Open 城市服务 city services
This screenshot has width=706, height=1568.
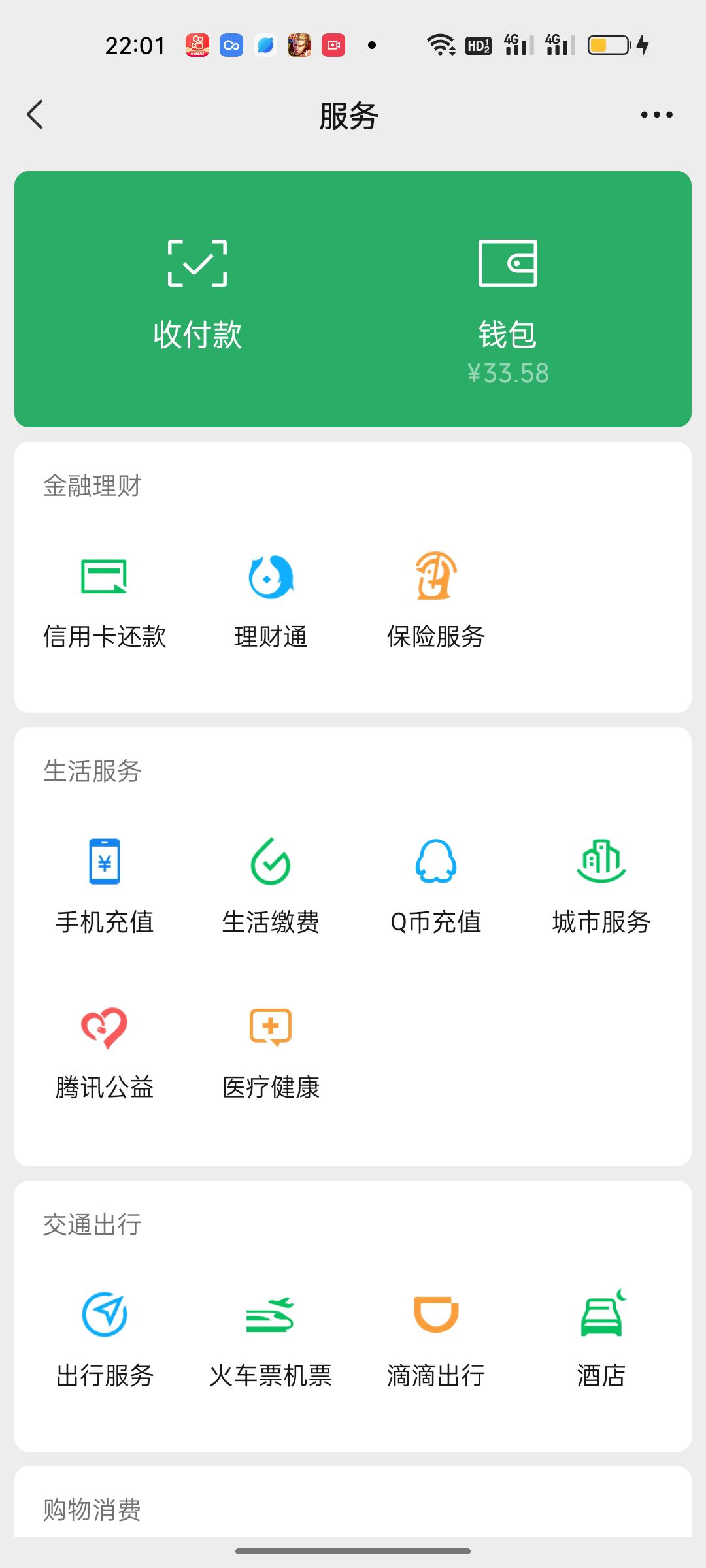(x=601, y=885)
